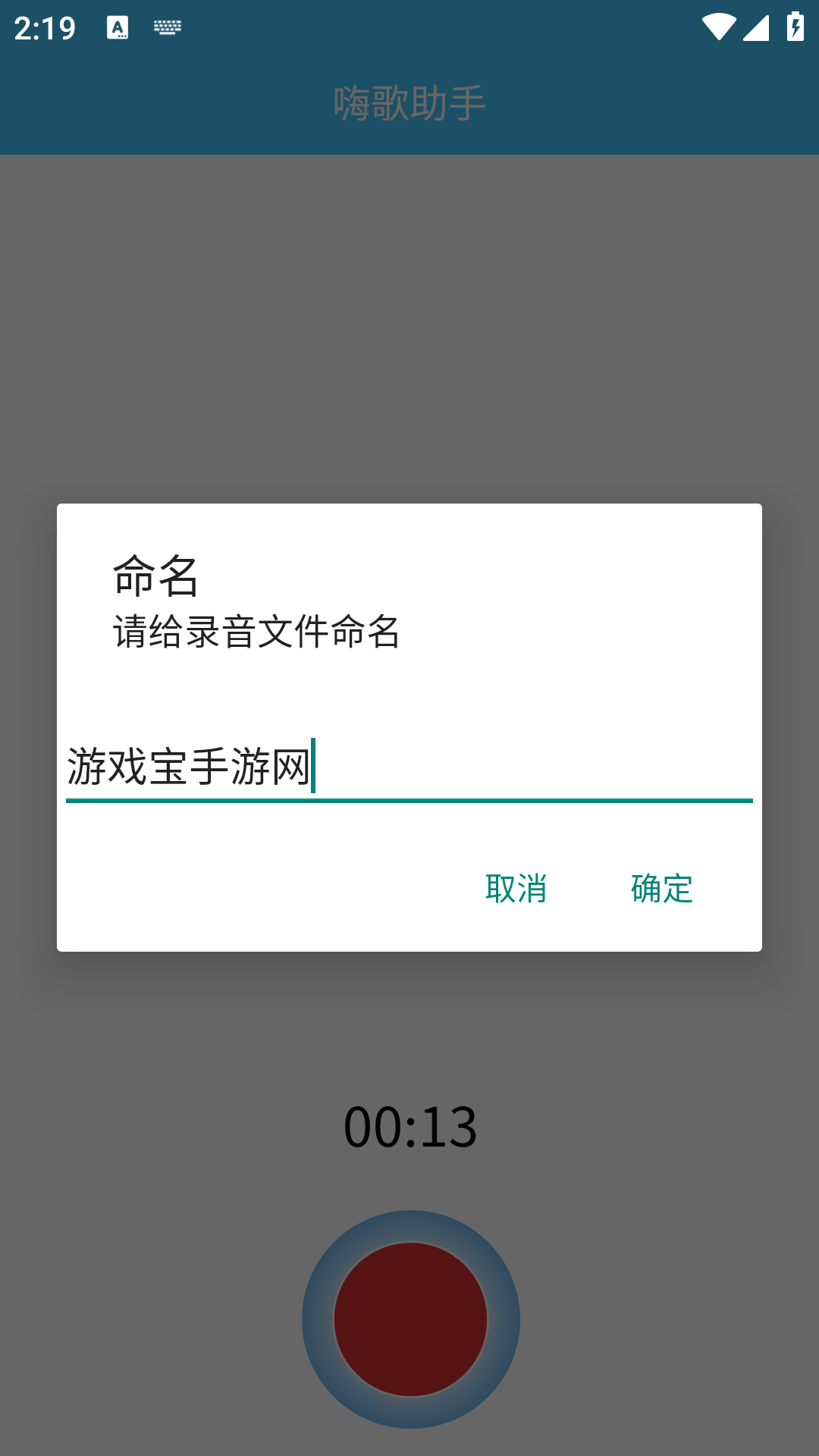
Task: Click the file name input field
Action: [x=409, y=767]
